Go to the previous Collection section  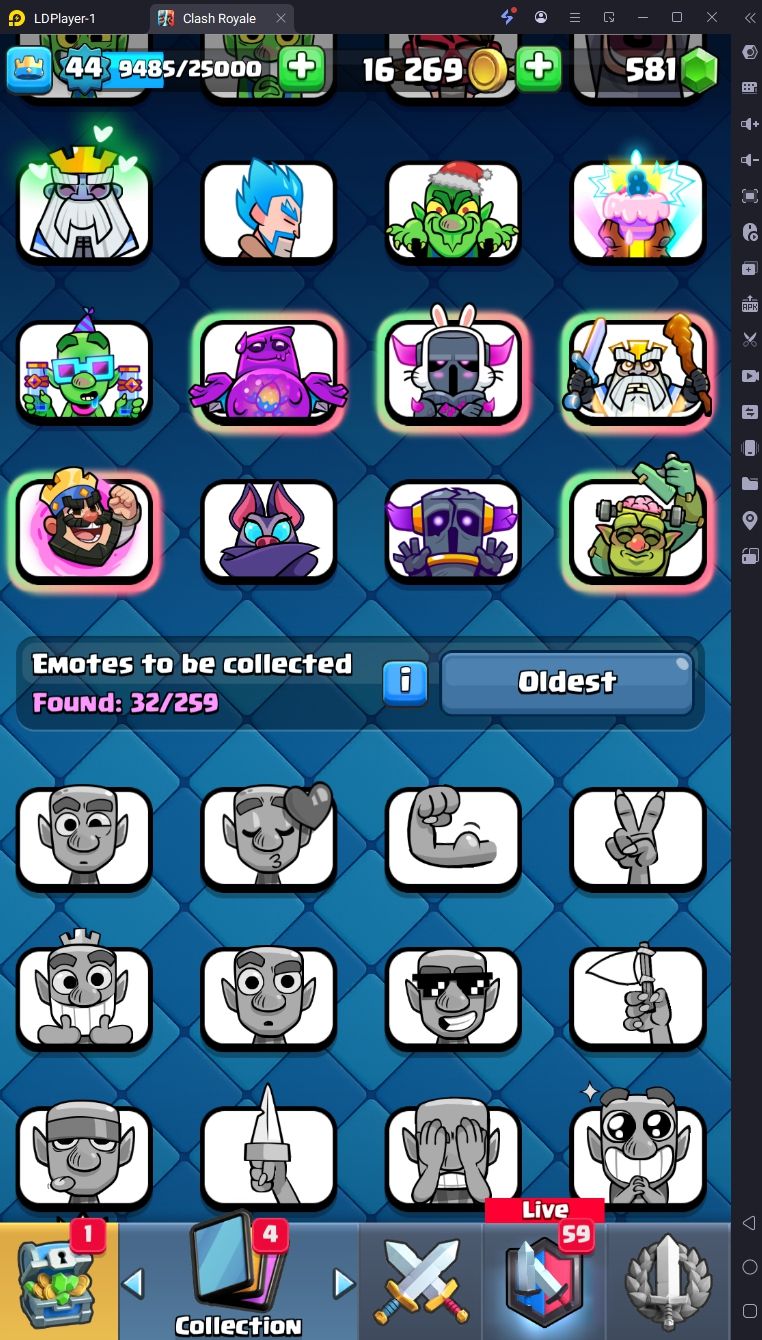click(133, 1283)
